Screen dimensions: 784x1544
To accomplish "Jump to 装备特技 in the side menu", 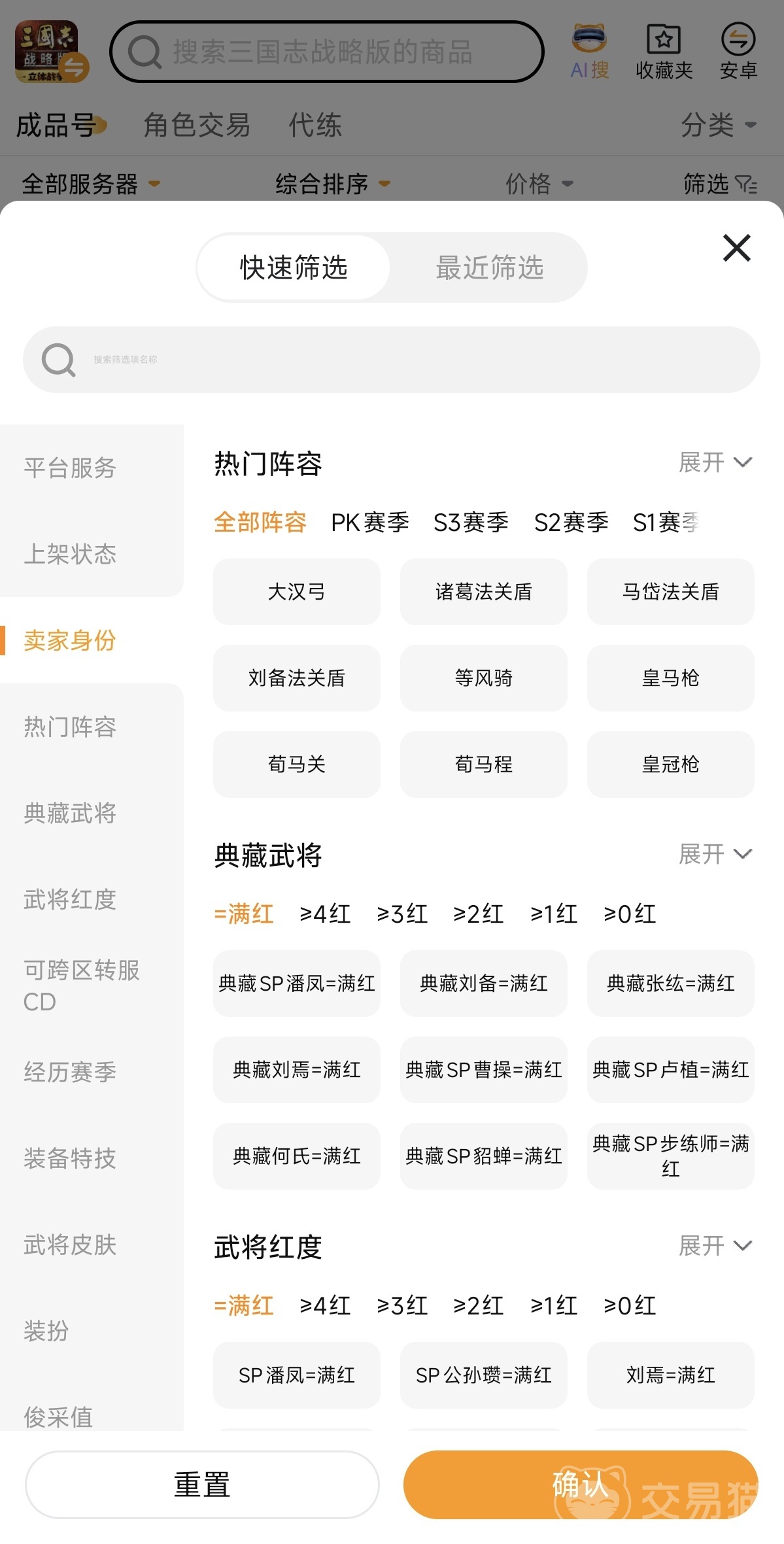I will tap(70, 1158).
